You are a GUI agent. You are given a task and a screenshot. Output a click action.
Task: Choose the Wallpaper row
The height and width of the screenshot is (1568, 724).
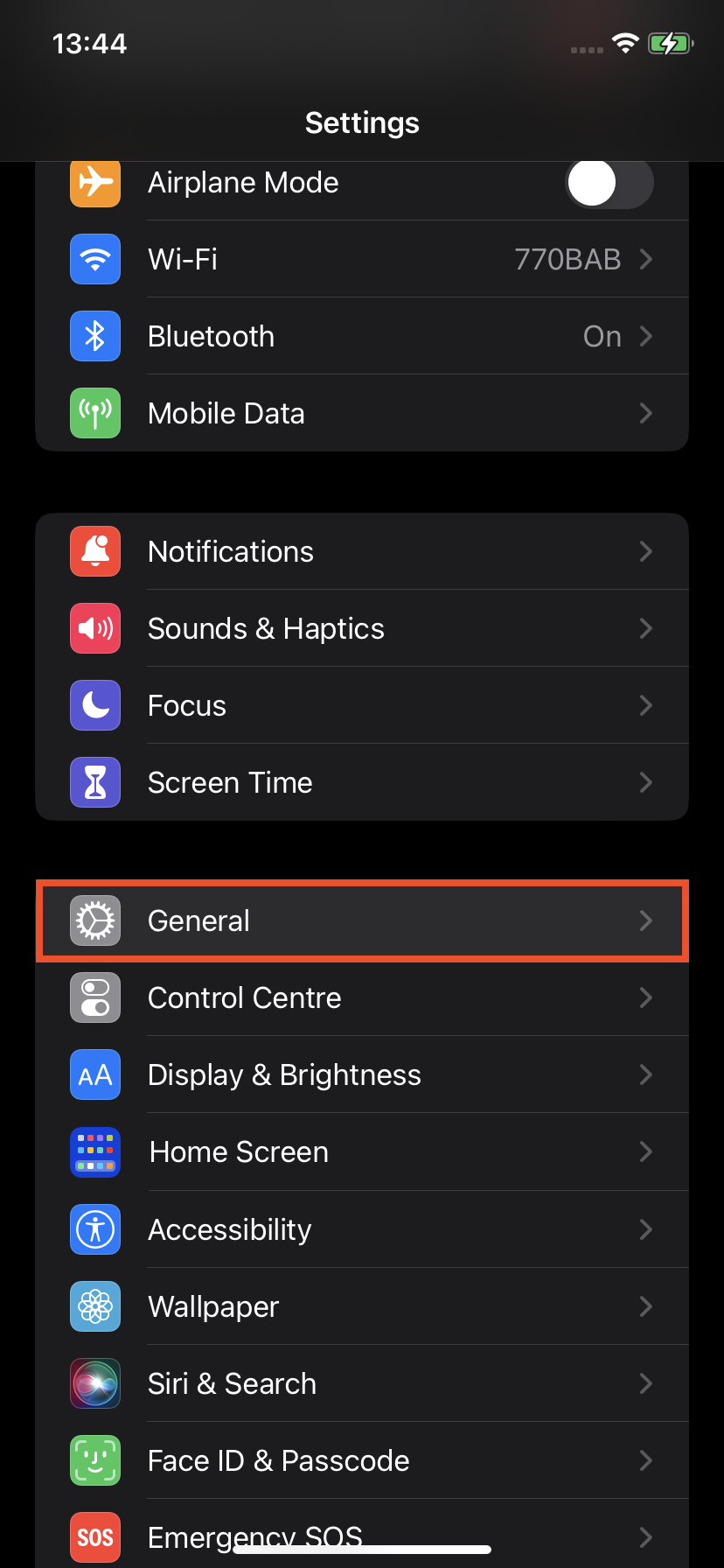pyautogui.click(x=362, y=1306)
